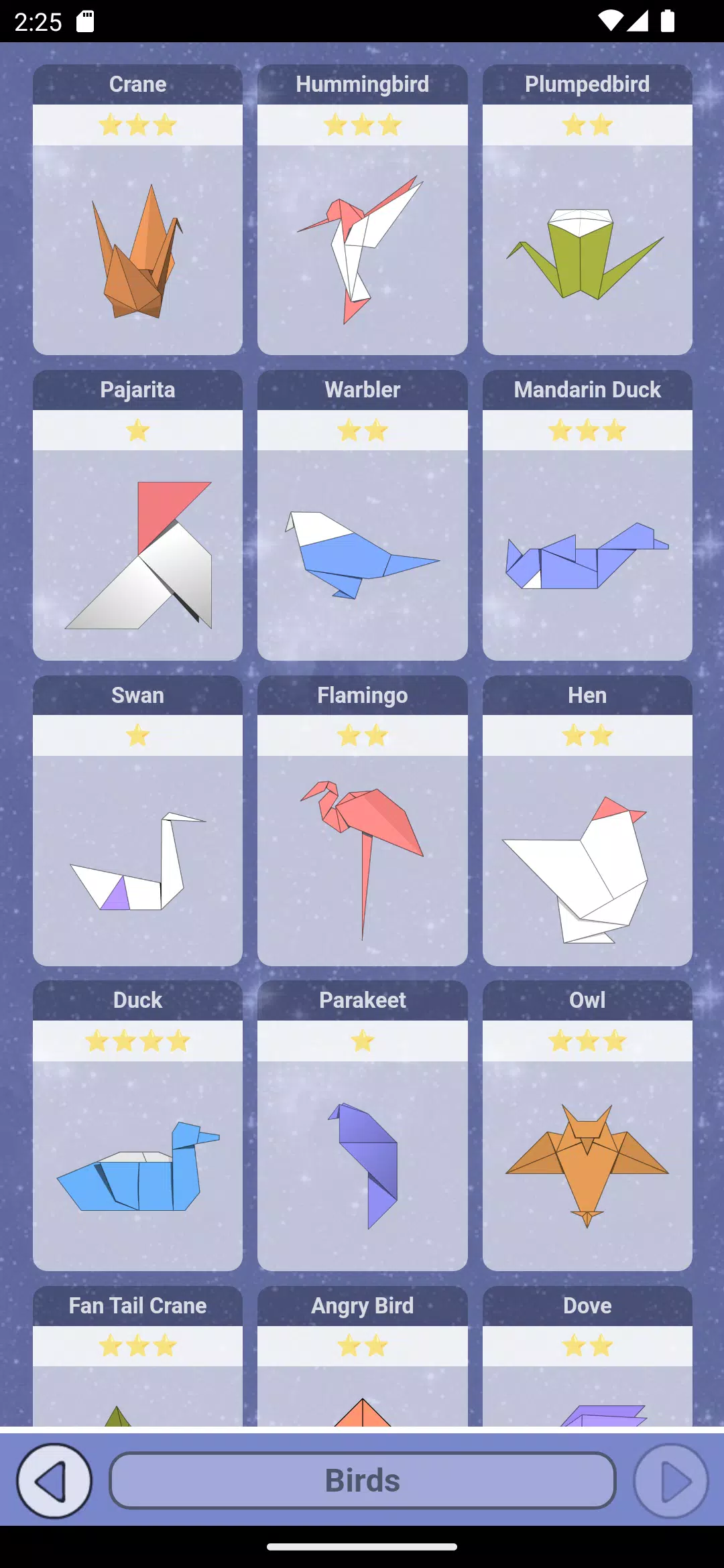The image size is (724, 1568).
Task: Tap the Birds category button
Action: tap(362, 1480)
